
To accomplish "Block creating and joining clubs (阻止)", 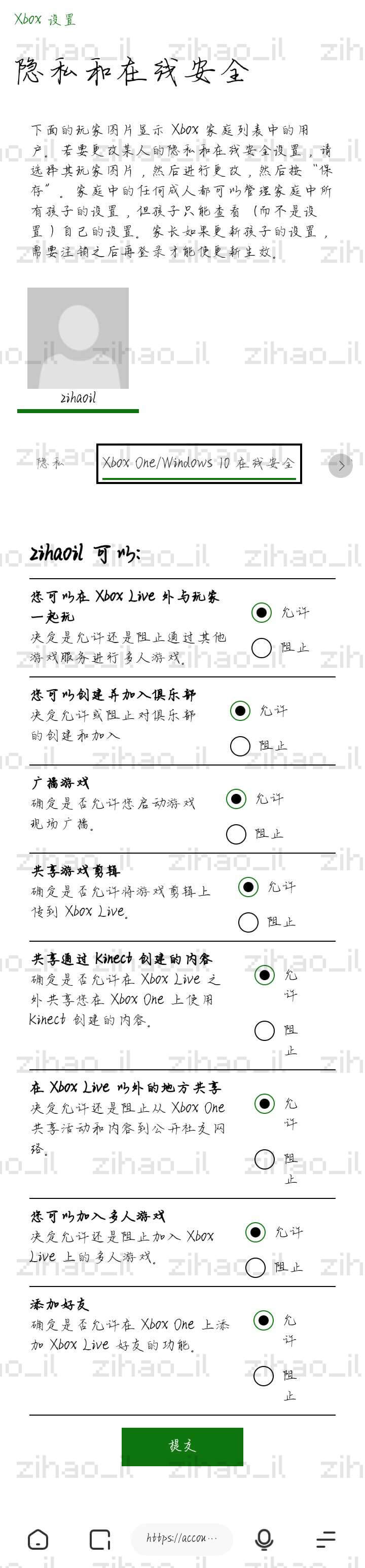I will [x=240, y=746].
